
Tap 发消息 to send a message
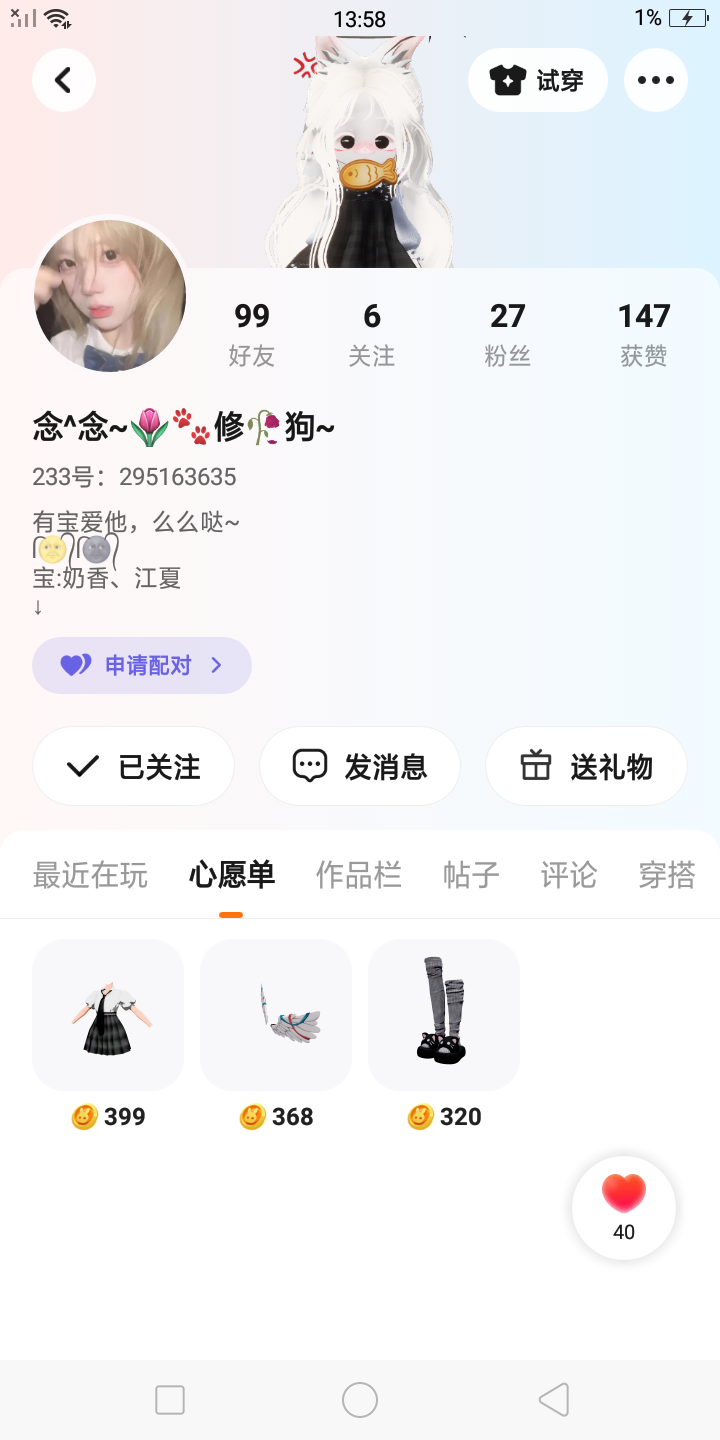pyautogui.click(x=360, y=766)
